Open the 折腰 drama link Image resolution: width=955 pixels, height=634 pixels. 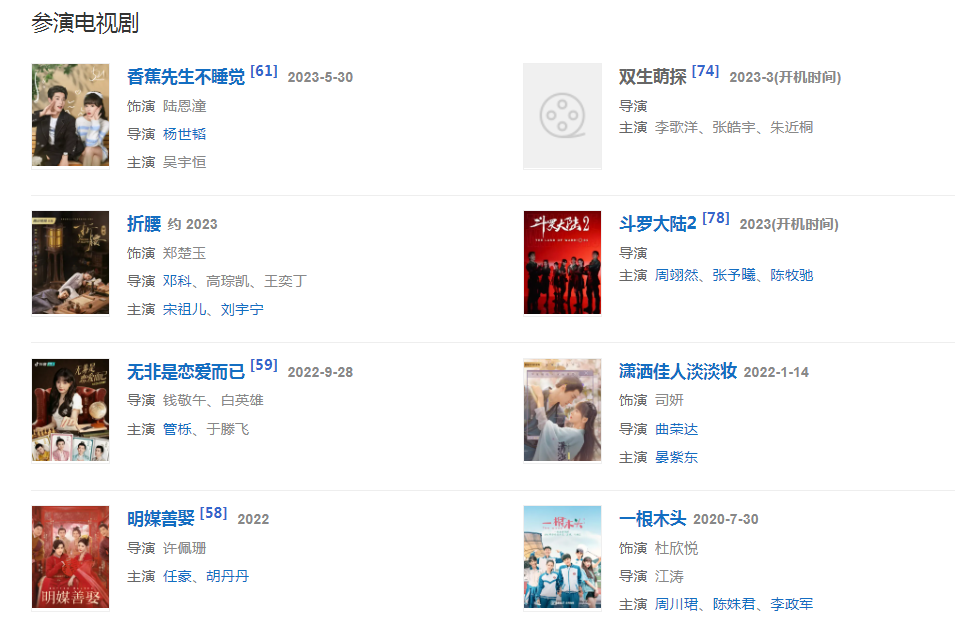point(143,224)
